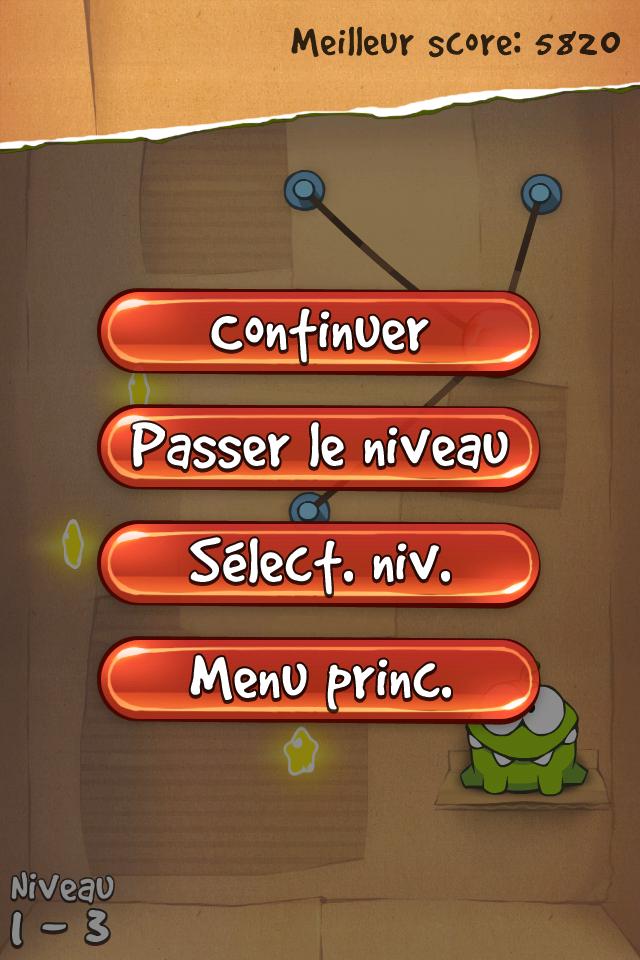
Task: Select Passer le niveau
Action: pyautogui.click(x=319, y=449)
